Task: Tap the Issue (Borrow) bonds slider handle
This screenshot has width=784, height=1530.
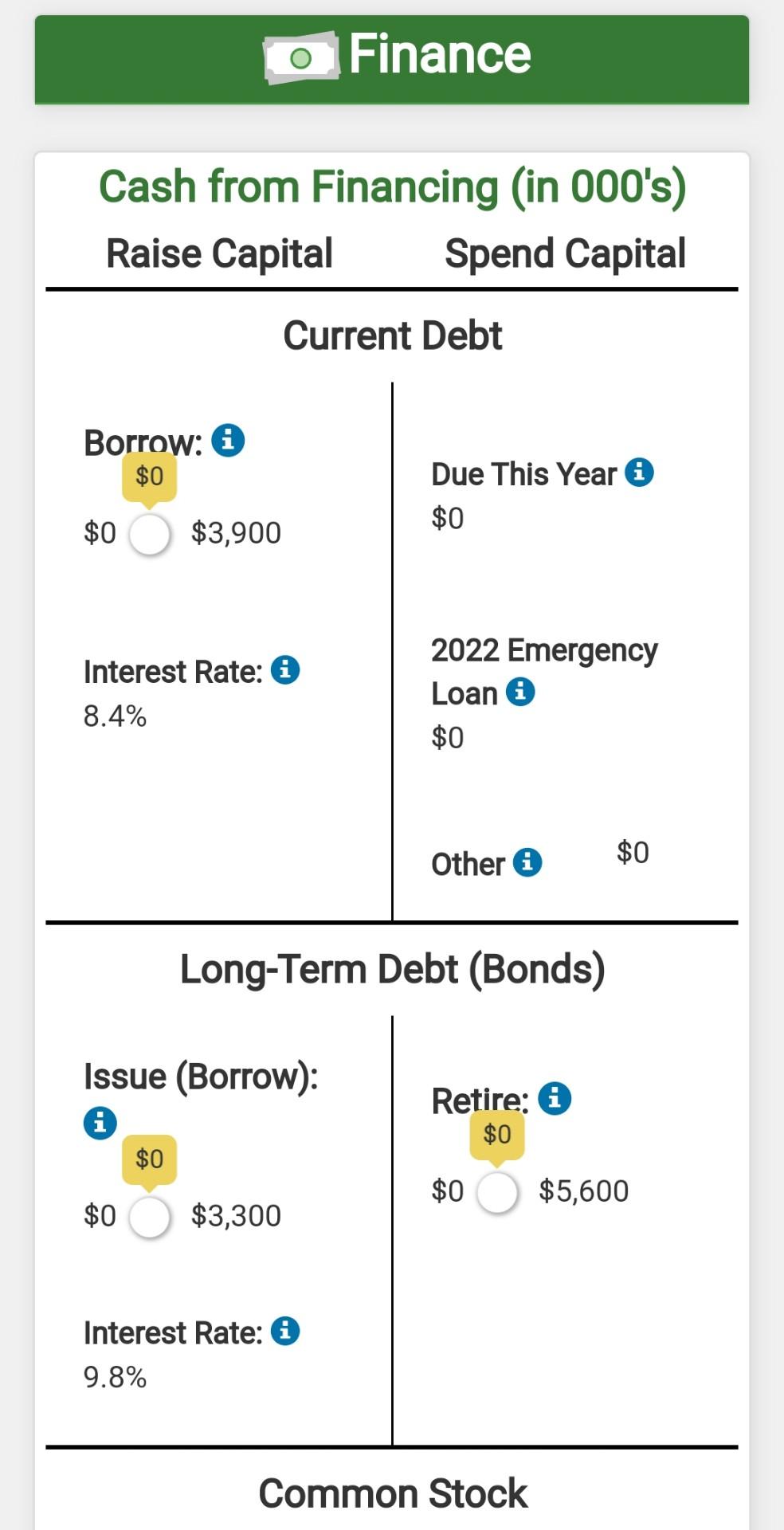Action: click(x=150, y=1217)
